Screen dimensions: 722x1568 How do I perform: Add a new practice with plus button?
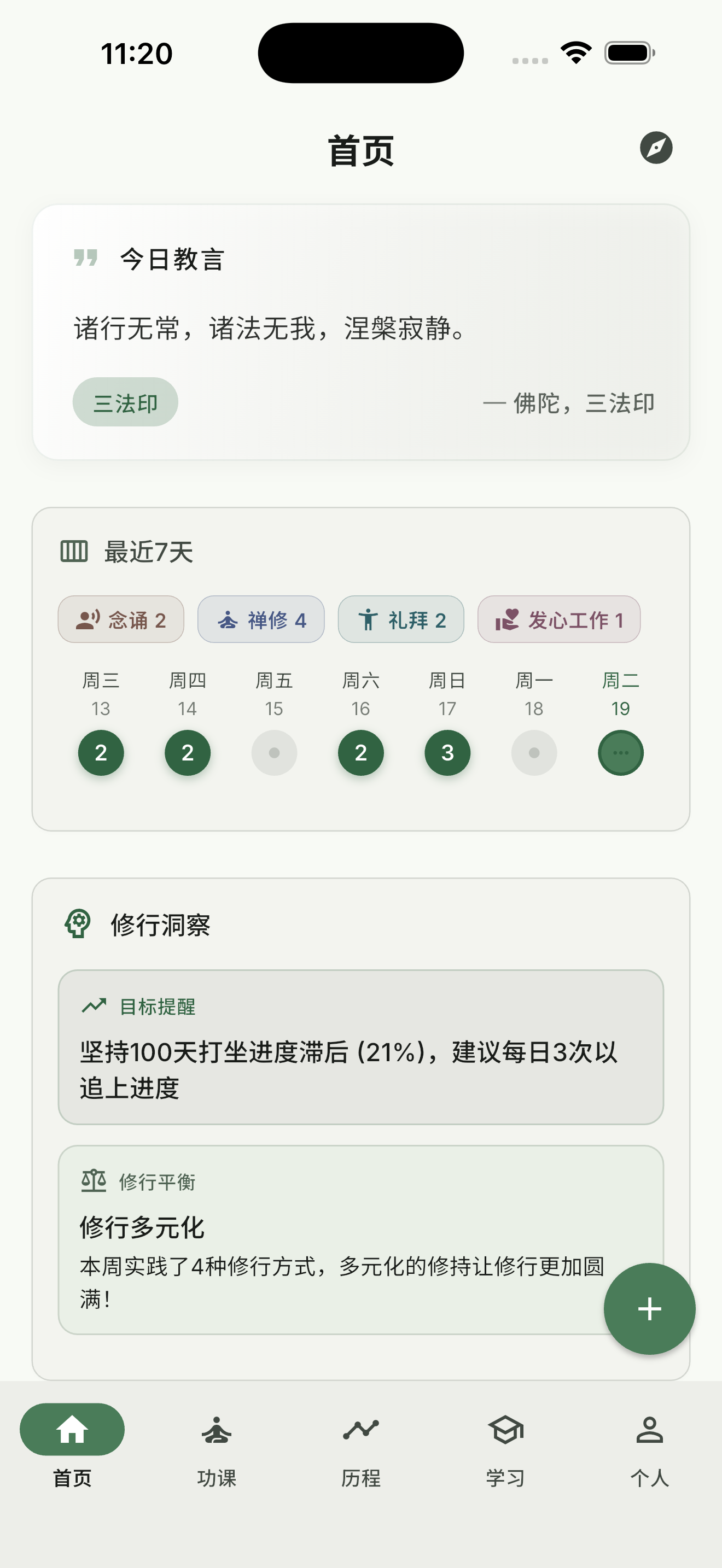649,1309
